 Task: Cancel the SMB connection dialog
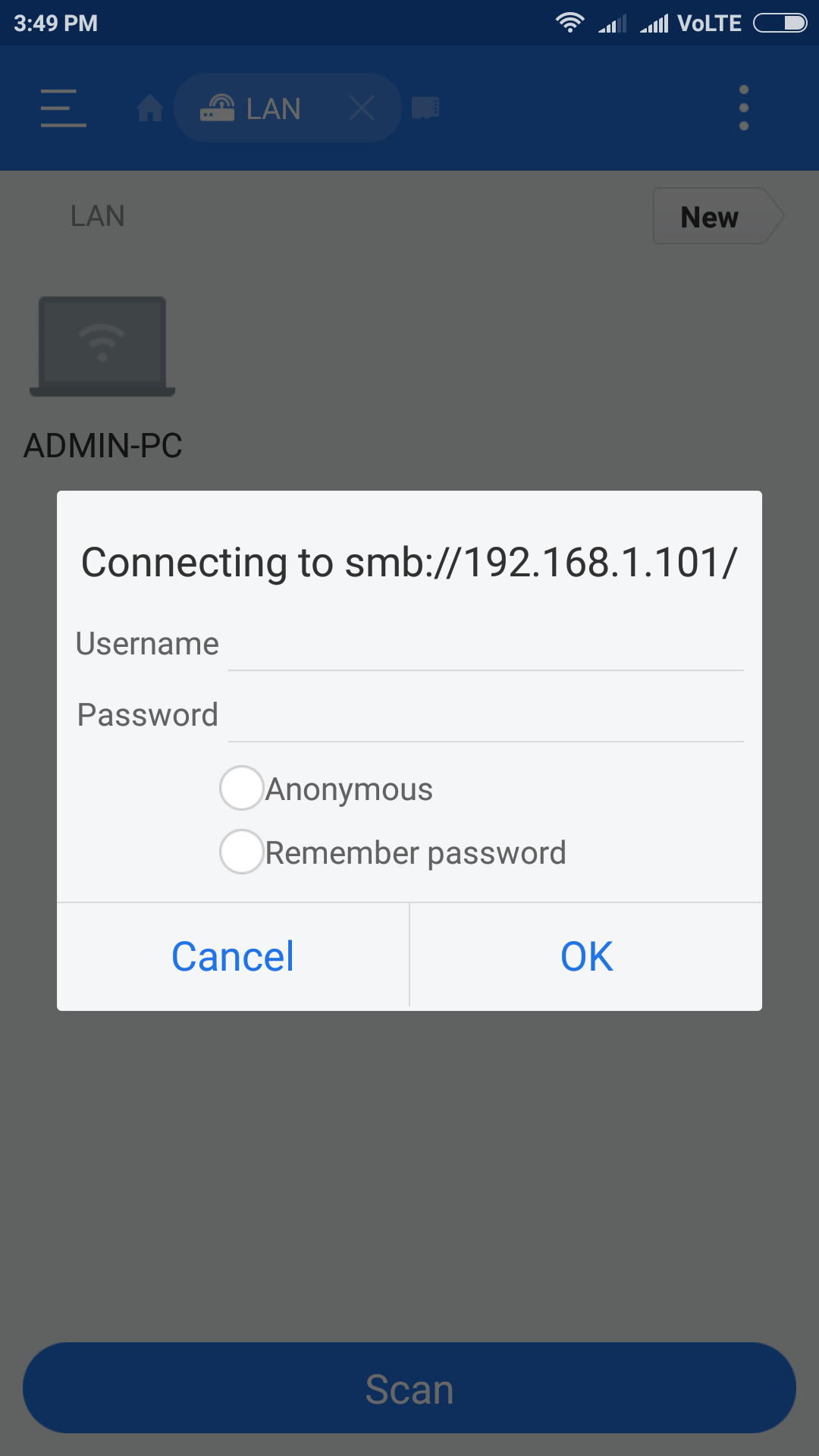coord(233,955)
